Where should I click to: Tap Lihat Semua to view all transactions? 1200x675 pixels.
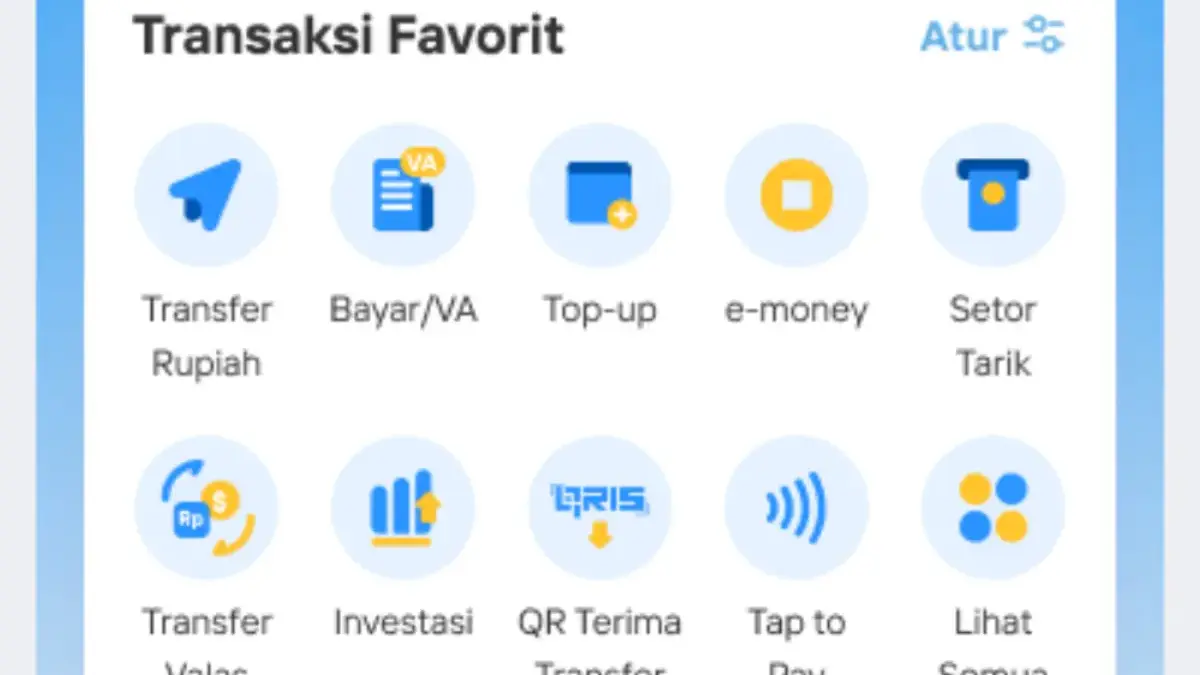point(993,508)
